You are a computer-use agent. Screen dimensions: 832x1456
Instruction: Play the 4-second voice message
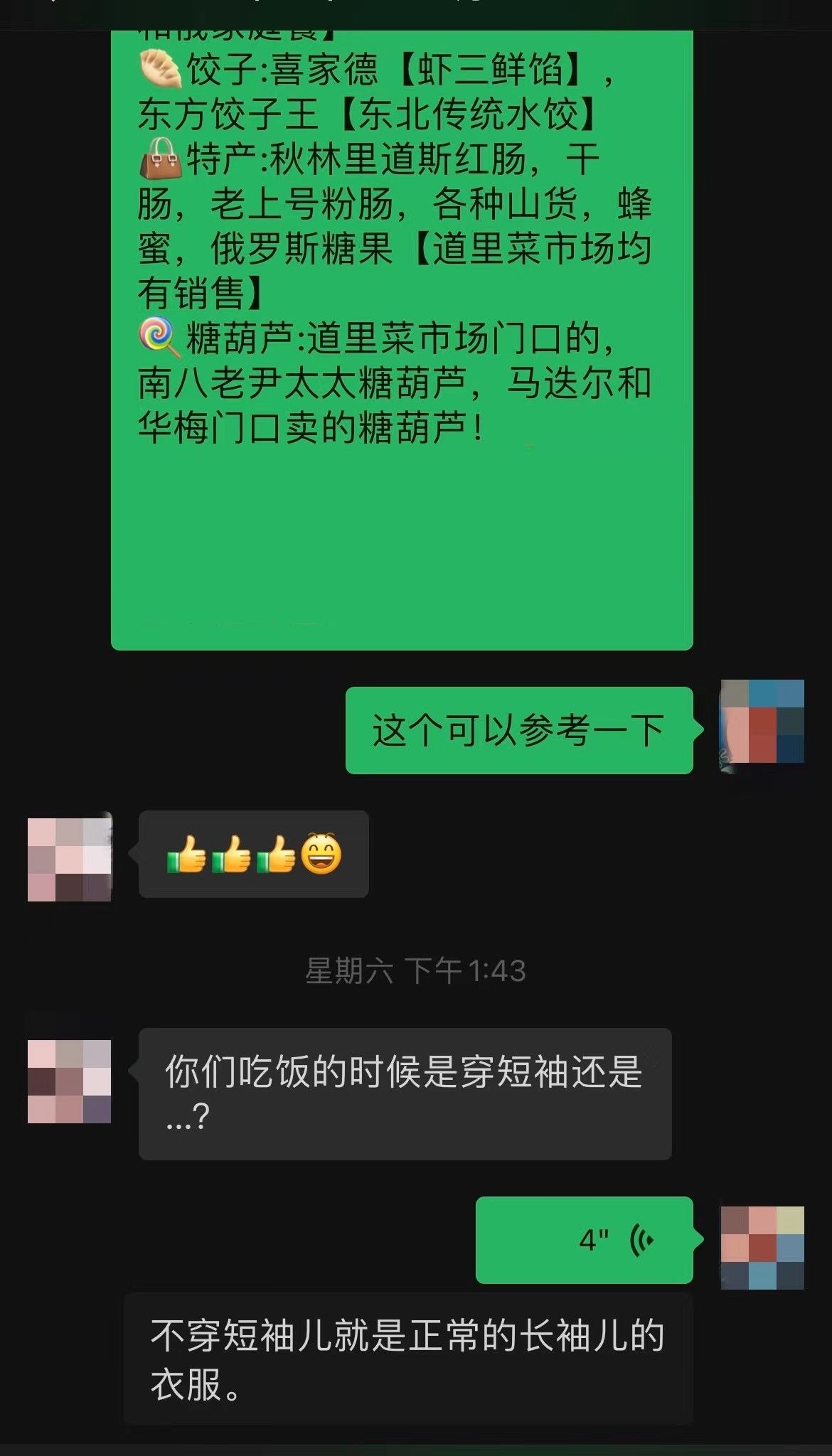(584, 1240)
